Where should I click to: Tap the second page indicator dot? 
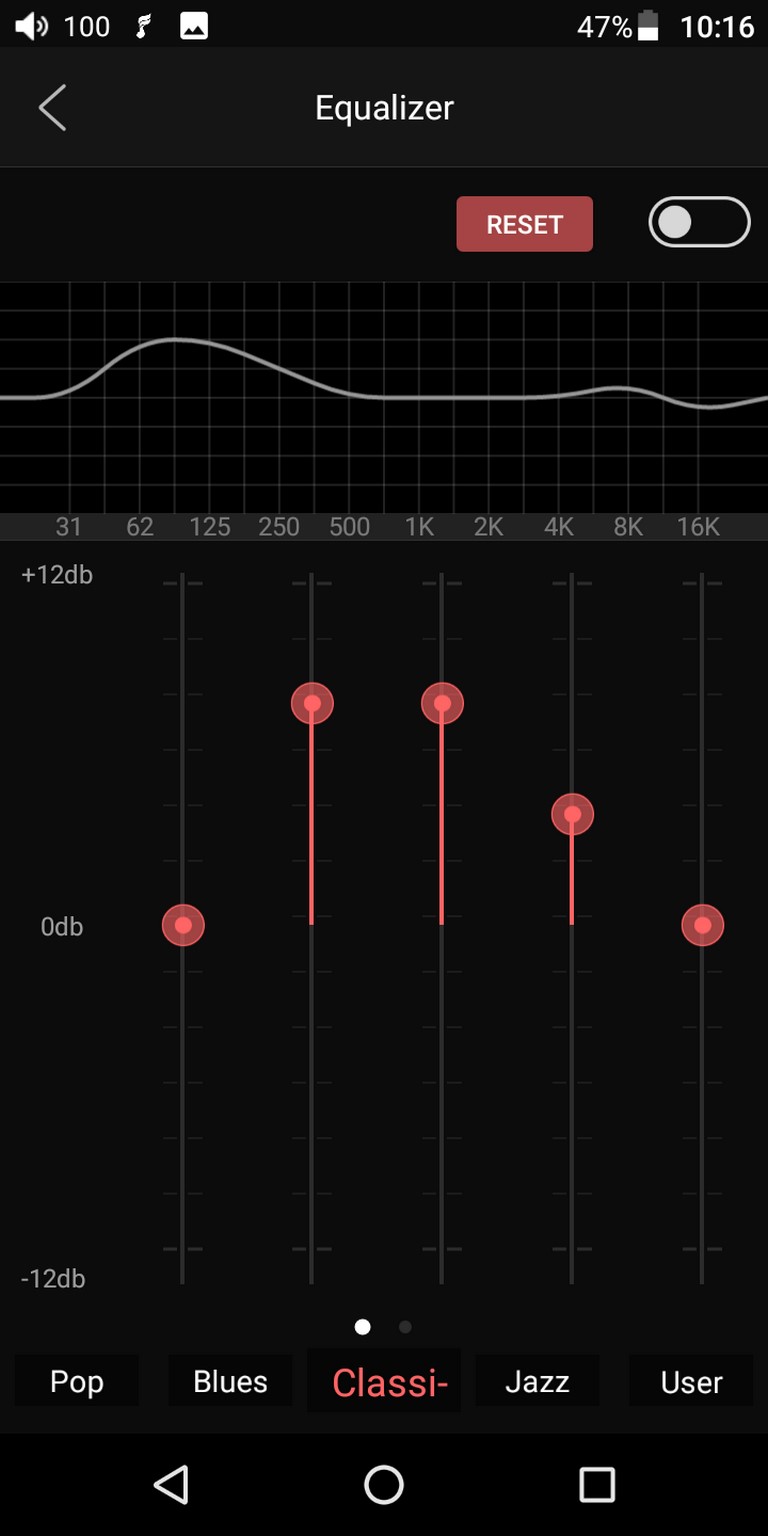[x=405, y=1327]
